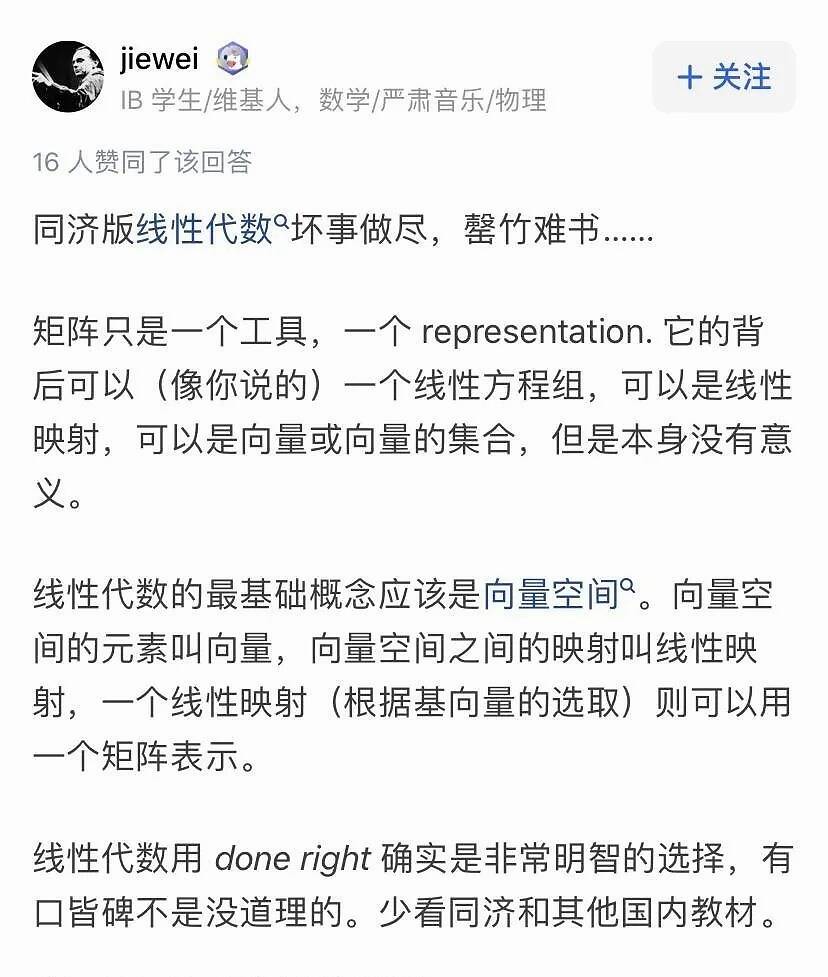
Task: Follow jiewei with the 关注 button
Action: tap(724, 77)
